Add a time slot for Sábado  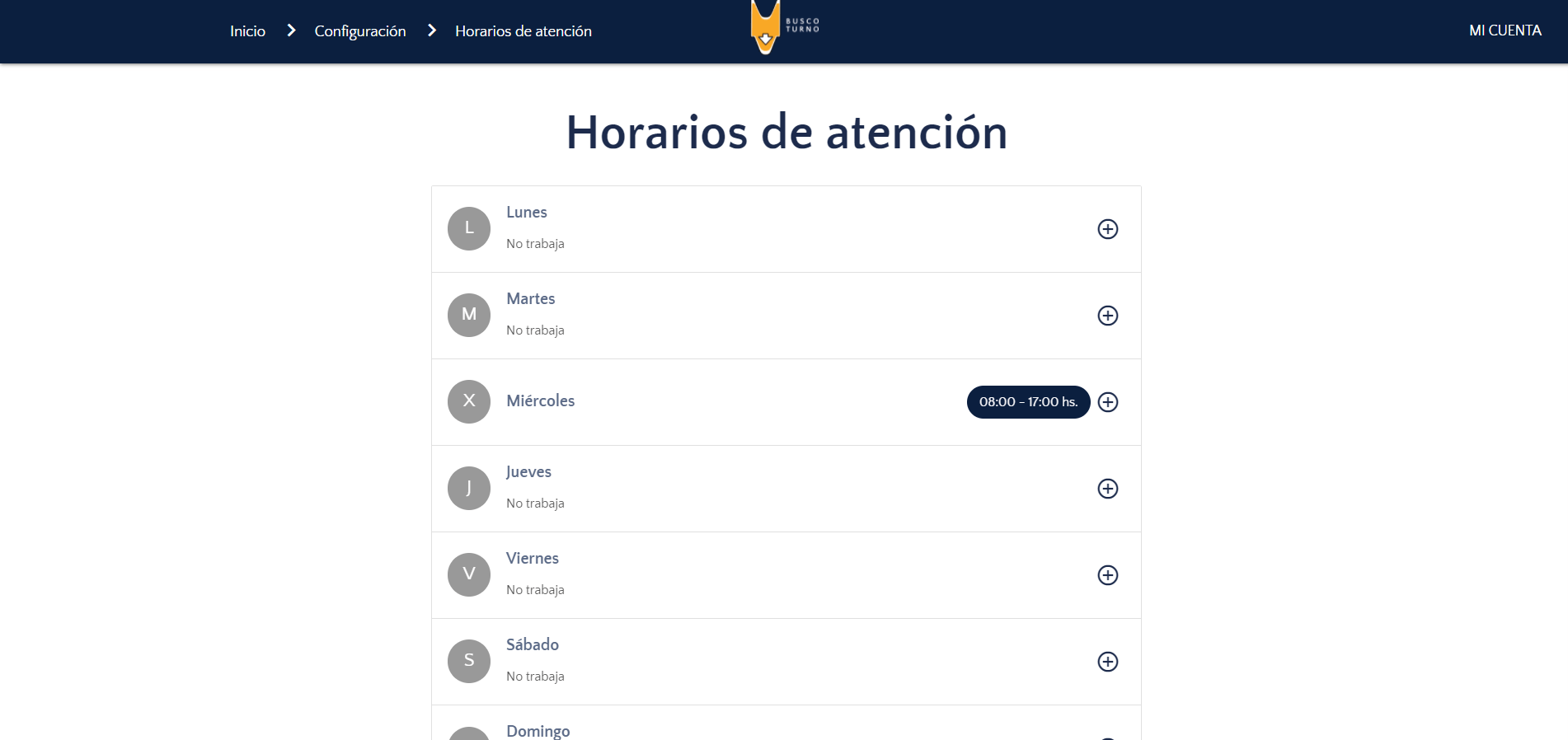(1107, 662)
